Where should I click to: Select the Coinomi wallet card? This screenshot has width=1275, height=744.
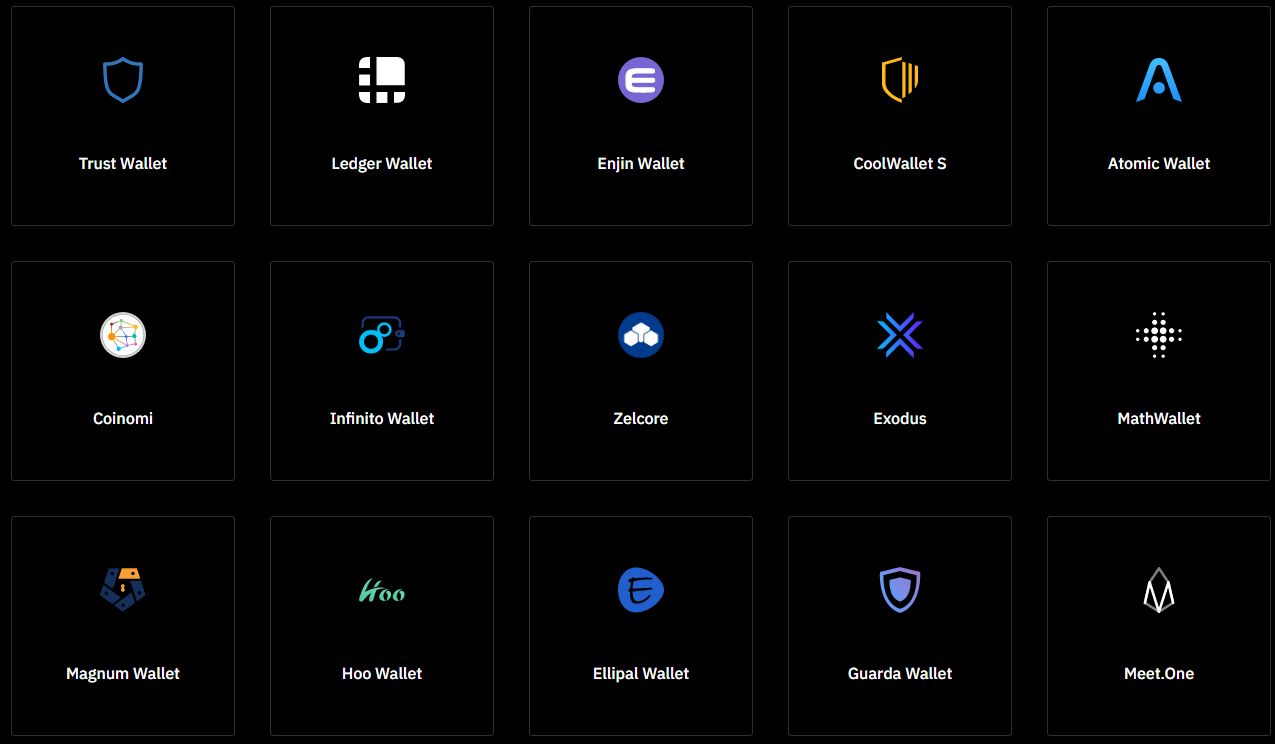point(123,371)
